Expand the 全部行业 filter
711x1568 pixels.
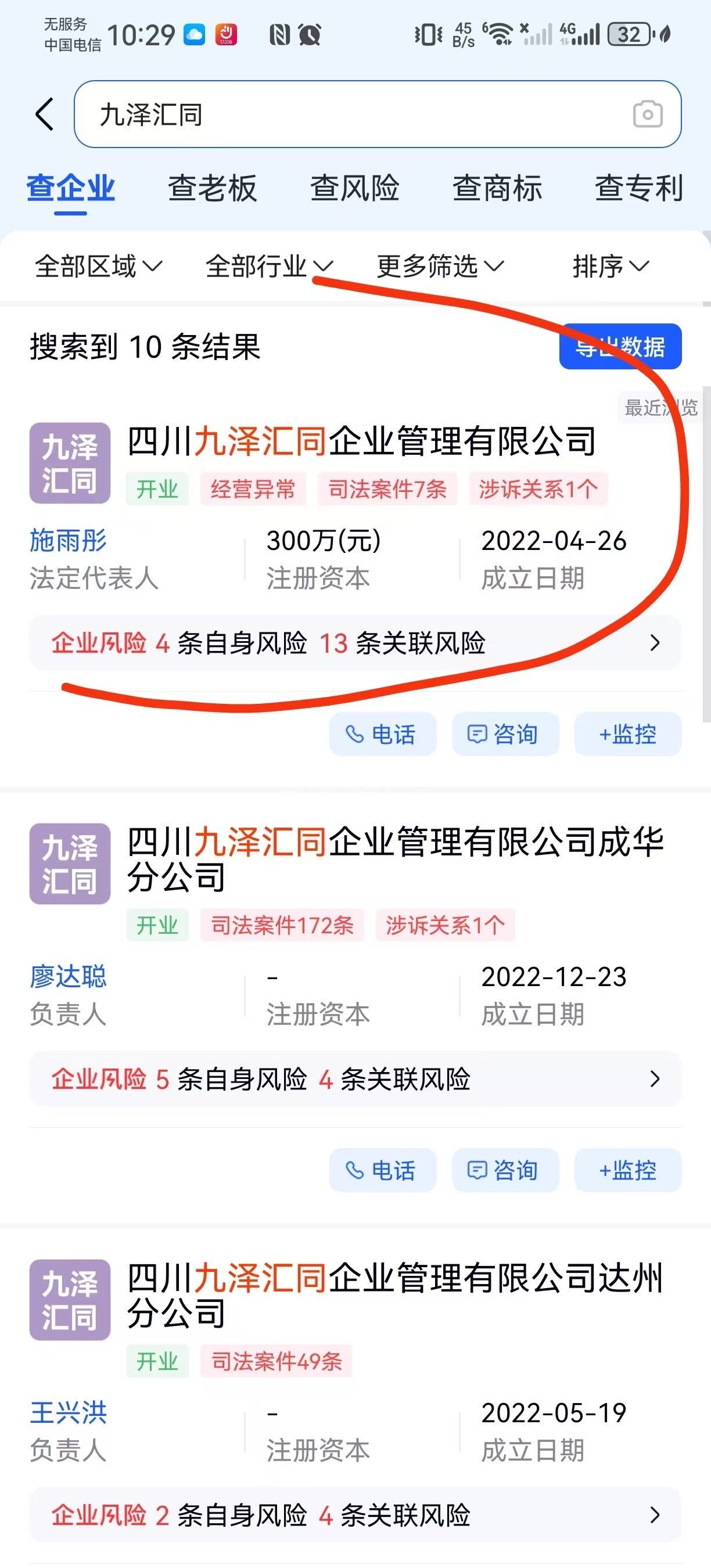coord(269,267)
